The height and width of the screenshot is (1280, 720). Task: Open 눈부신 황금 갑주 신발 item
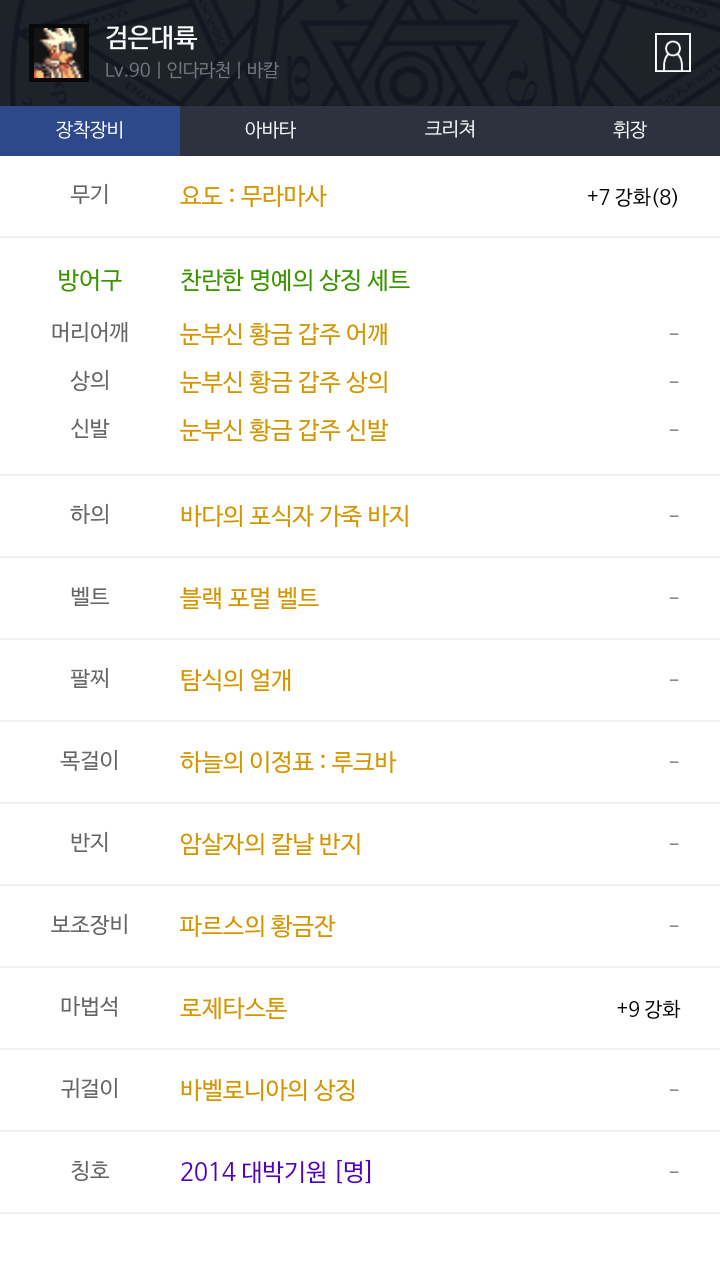click(284, 430)
